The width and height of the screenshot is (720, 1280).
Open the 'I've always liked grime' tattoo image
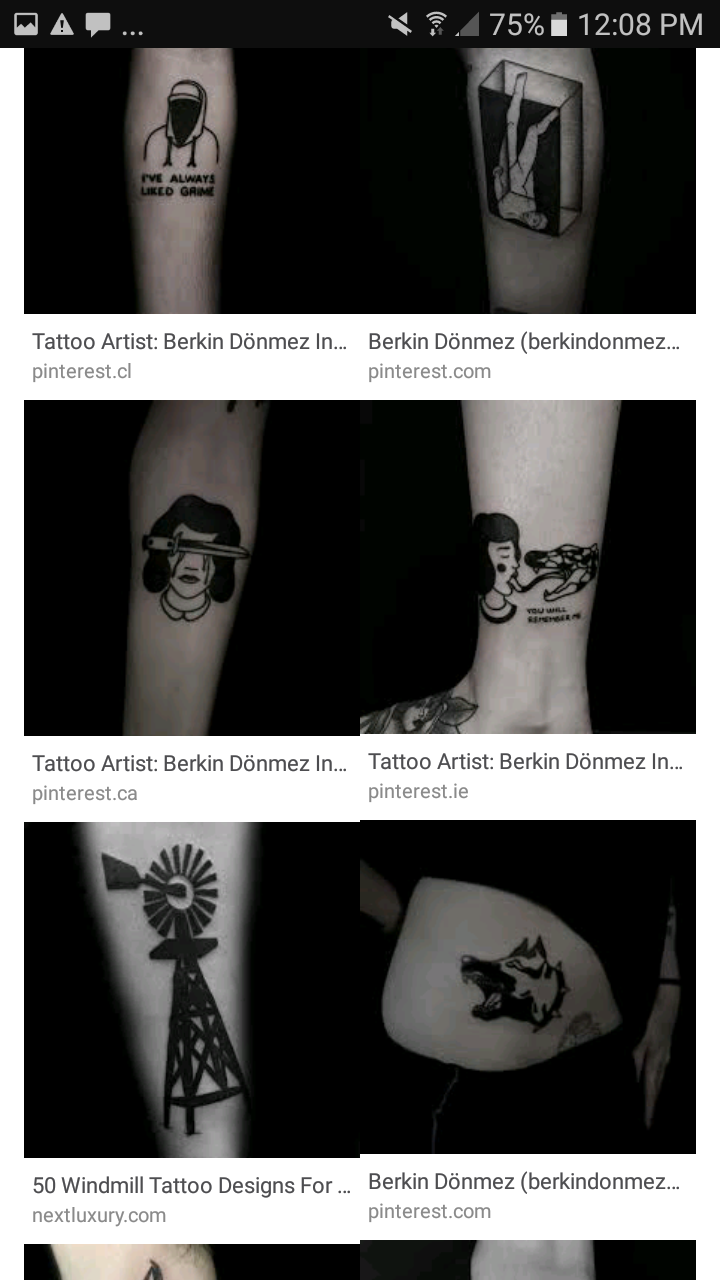click(x=191, y=180)
